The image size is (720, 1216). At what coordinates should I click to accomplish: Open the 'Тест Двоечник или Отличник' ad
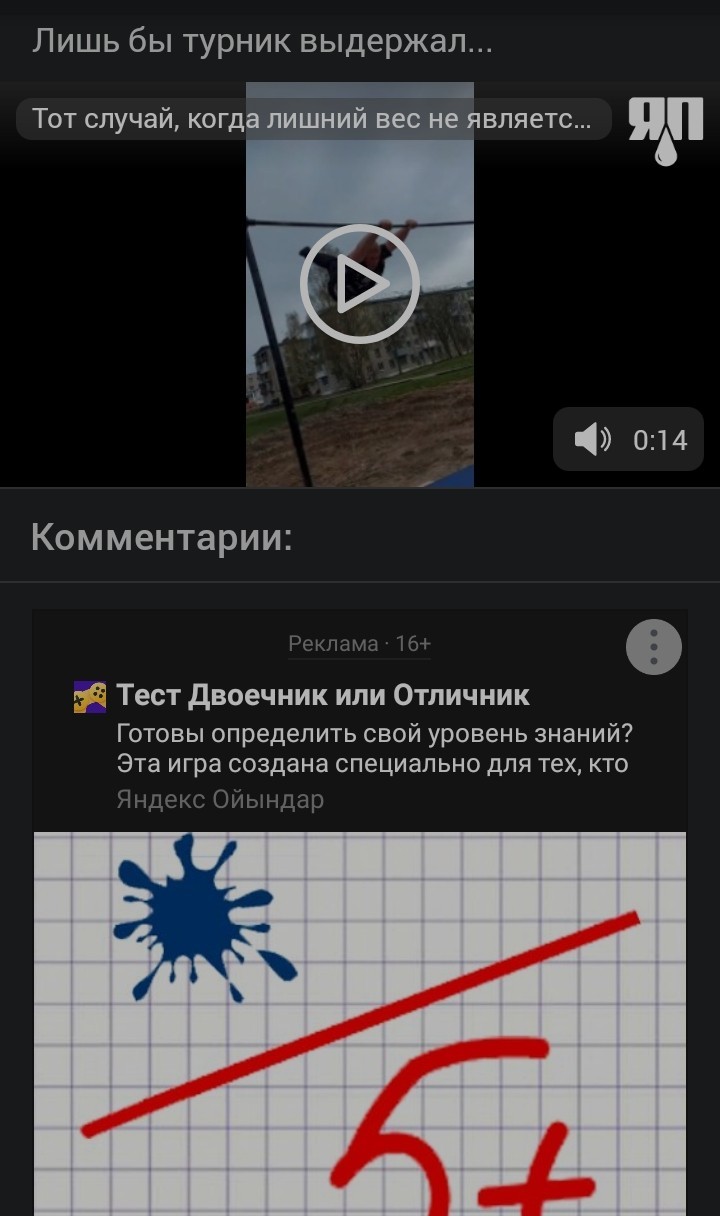pos(323,695)
